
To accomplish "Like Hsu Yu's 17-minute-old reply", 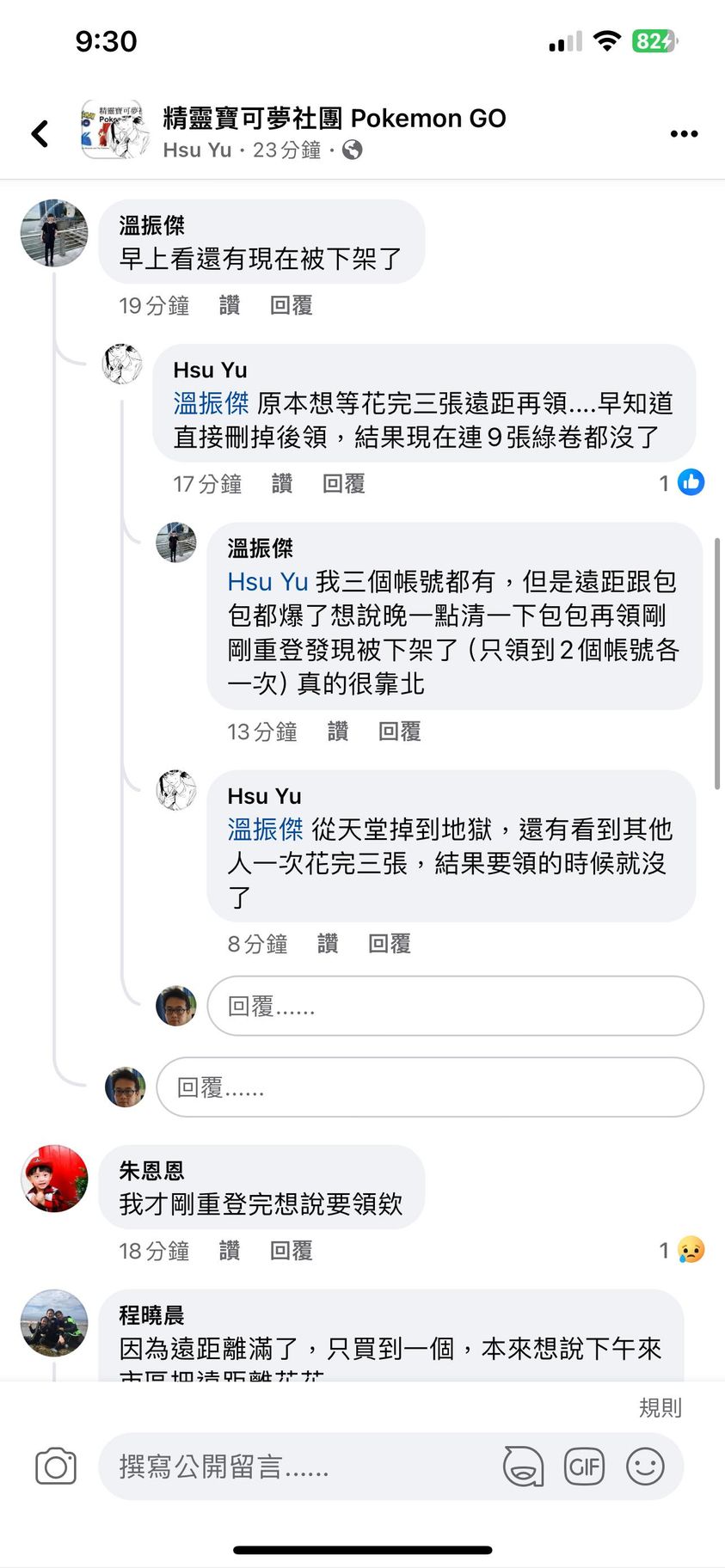I will (x=282, y=484).
